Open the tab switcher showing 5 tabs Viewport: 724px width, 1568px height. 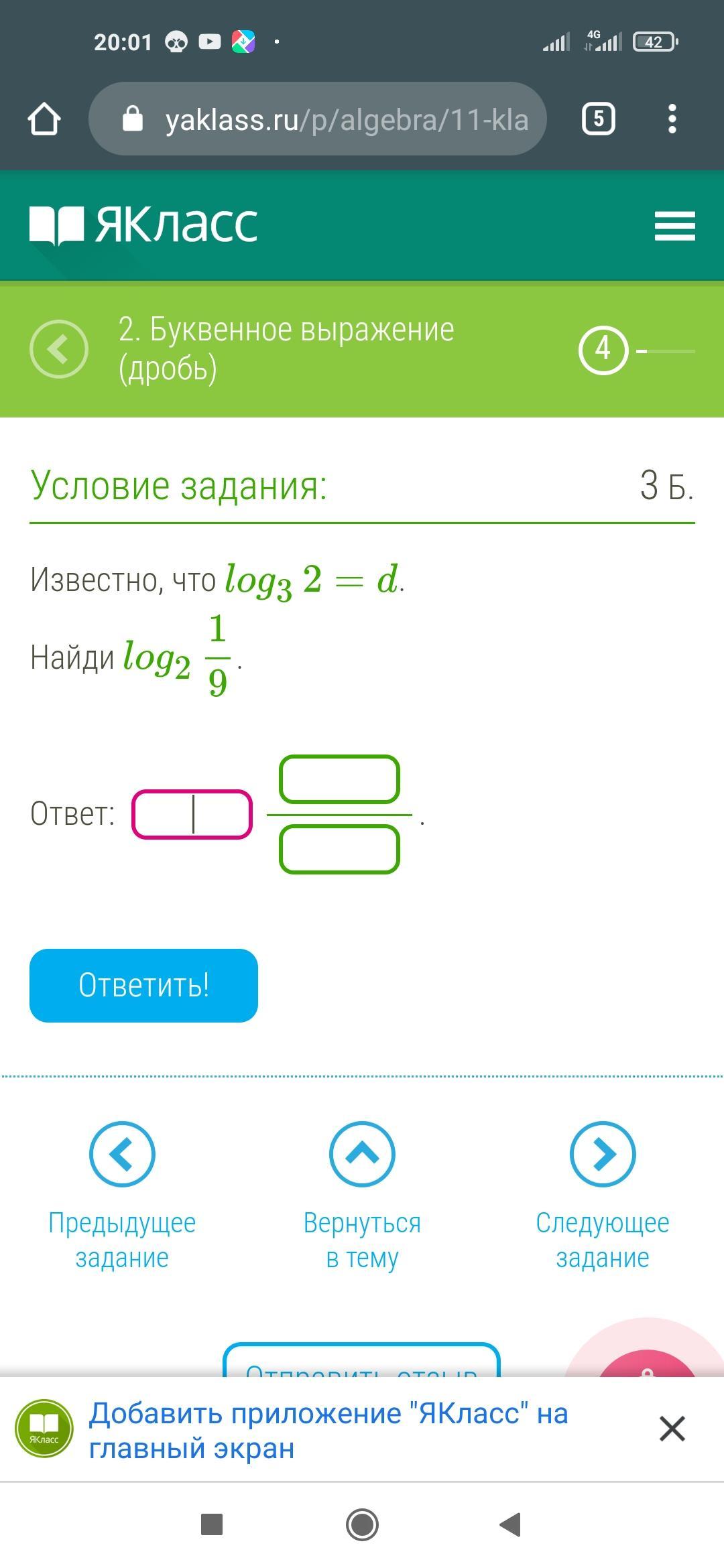[x=598, y=119]
